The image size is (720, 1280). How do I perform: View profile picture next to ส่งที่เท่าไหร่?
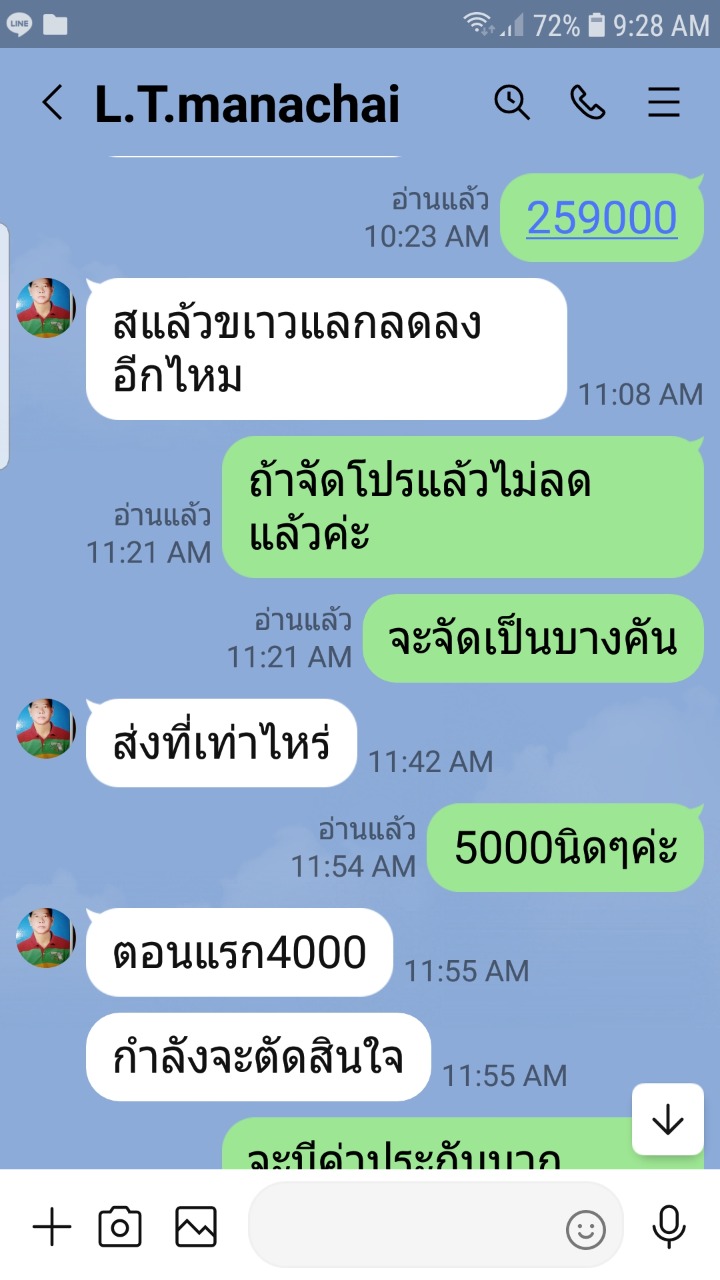46,728
